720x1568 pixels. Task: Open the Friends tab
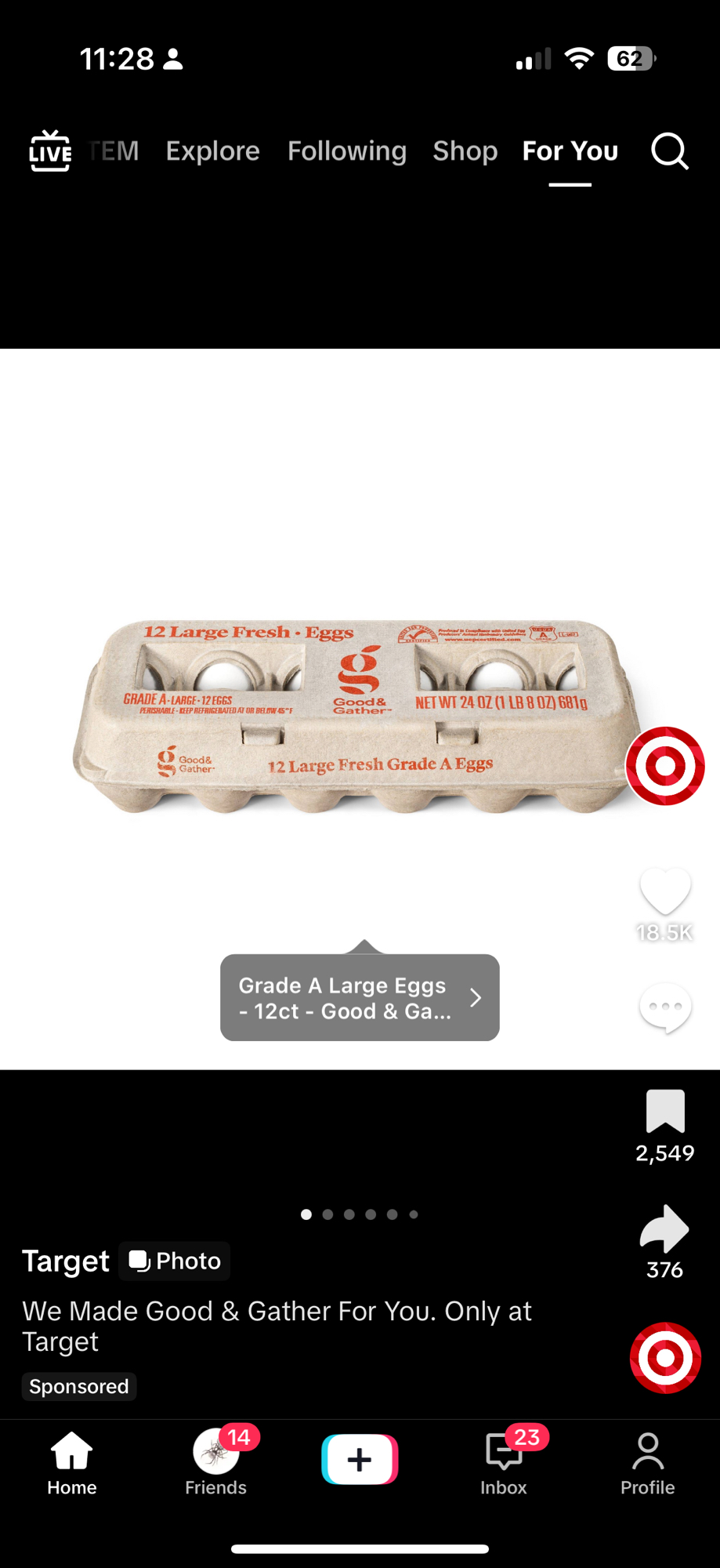tap(215, 1462)
